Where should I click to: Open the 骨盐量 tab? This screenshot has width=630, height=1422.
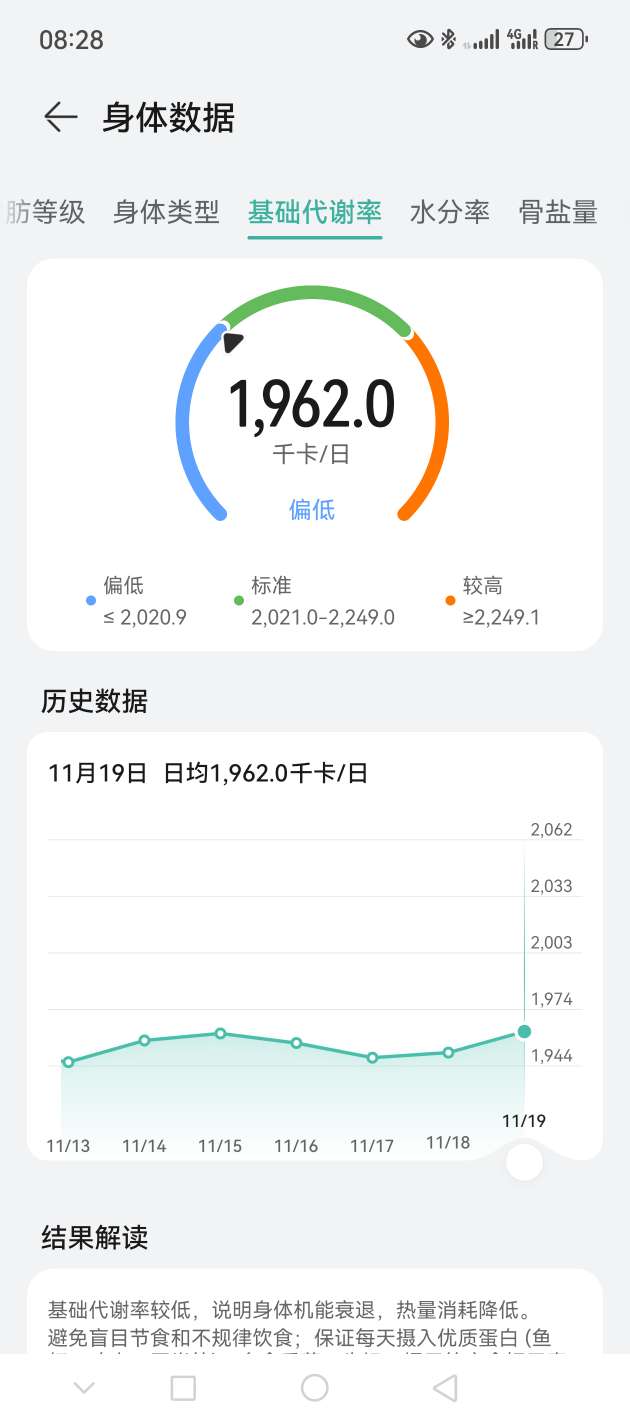tap(558, 212)
